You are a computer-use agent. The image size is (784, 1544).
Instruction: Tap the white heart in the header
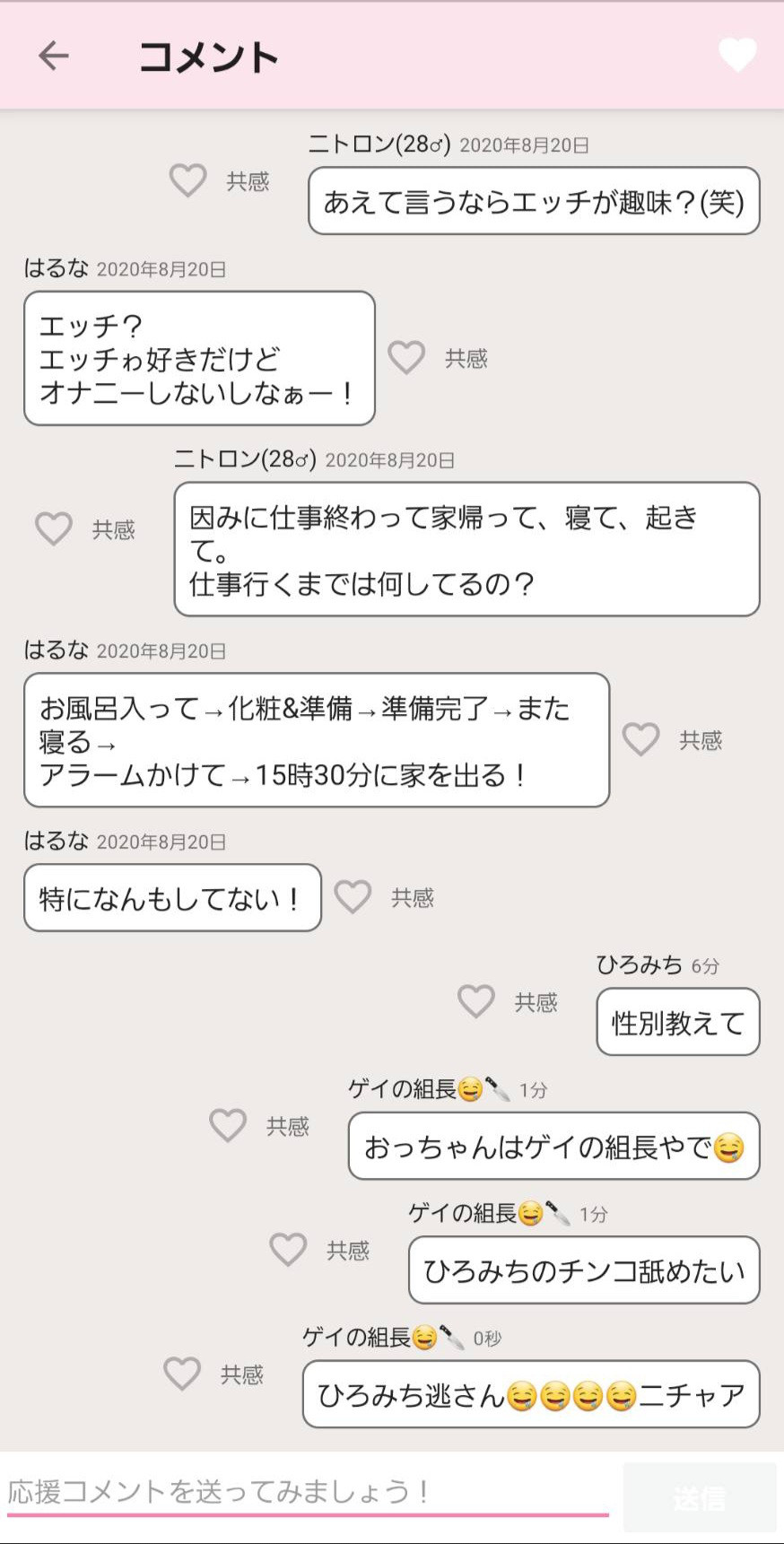737,56
